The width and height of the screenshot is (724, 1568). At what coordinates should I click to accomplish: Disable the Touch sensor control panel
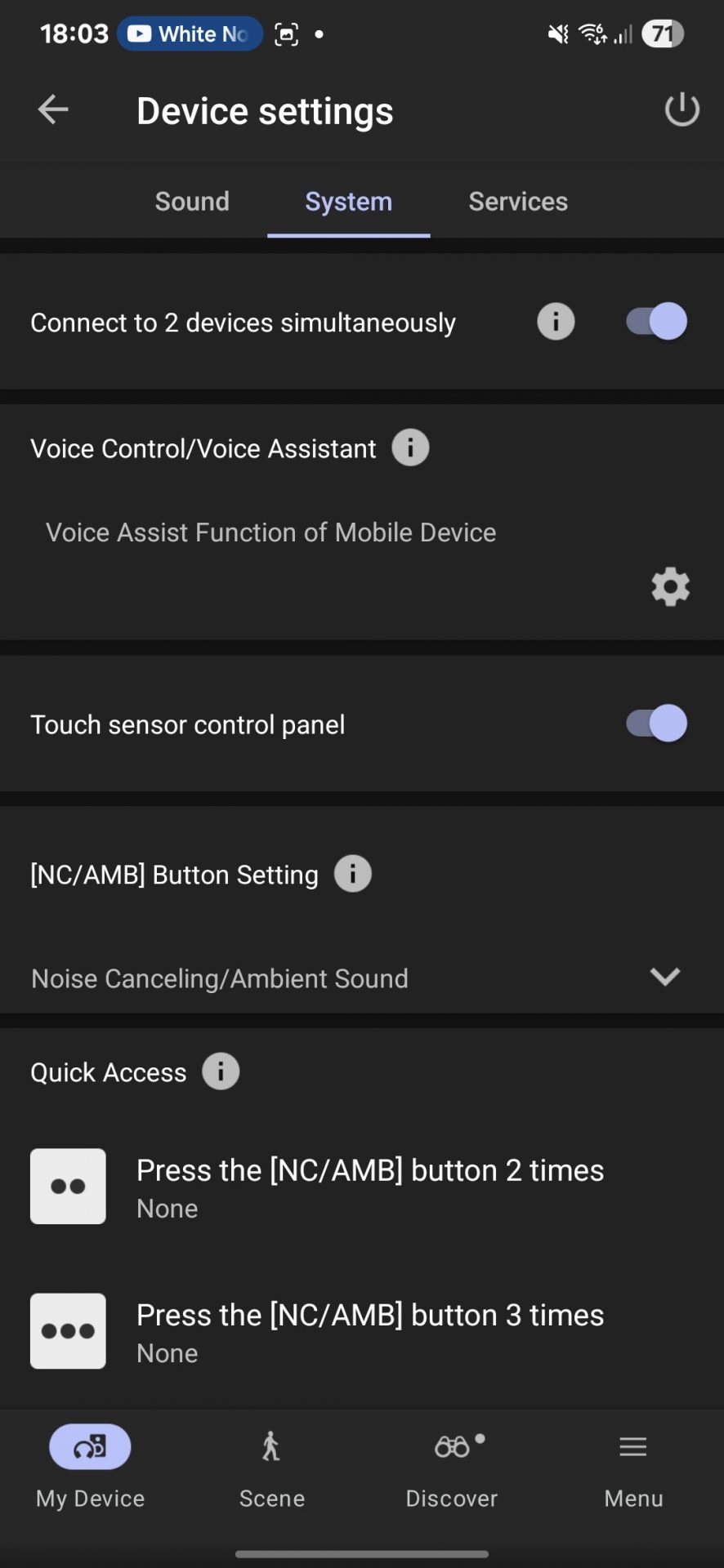656,724
